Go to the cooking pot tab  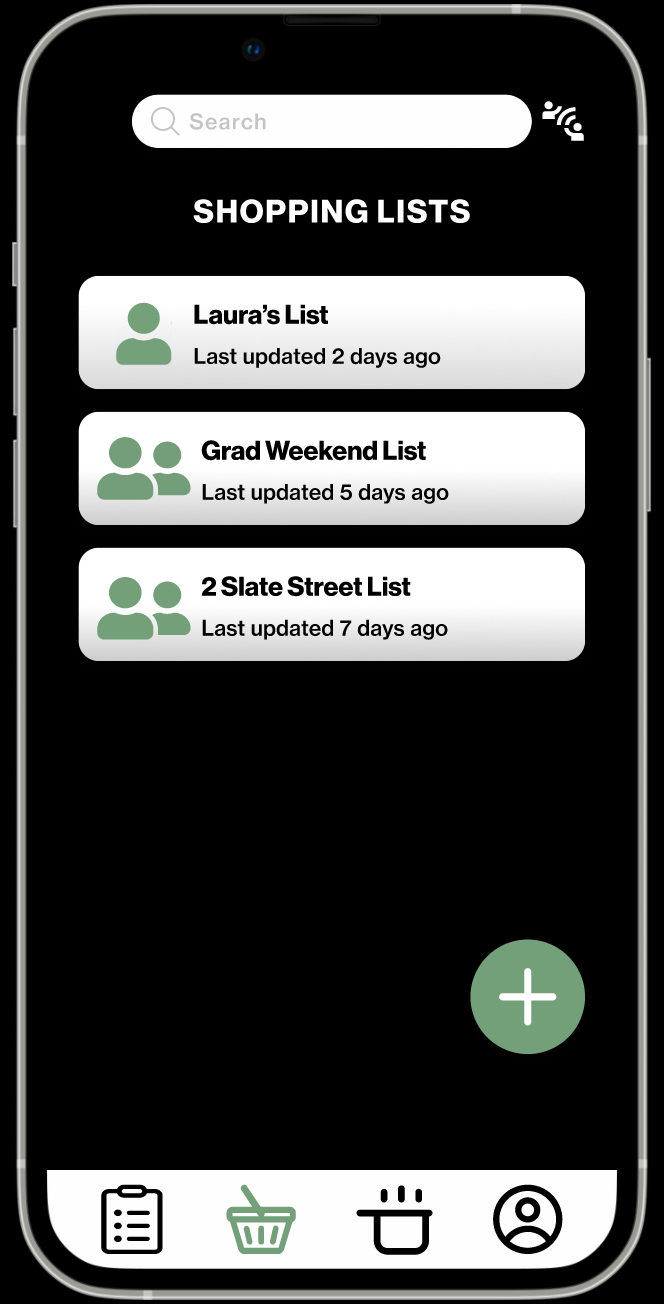tap(395, 1219)
